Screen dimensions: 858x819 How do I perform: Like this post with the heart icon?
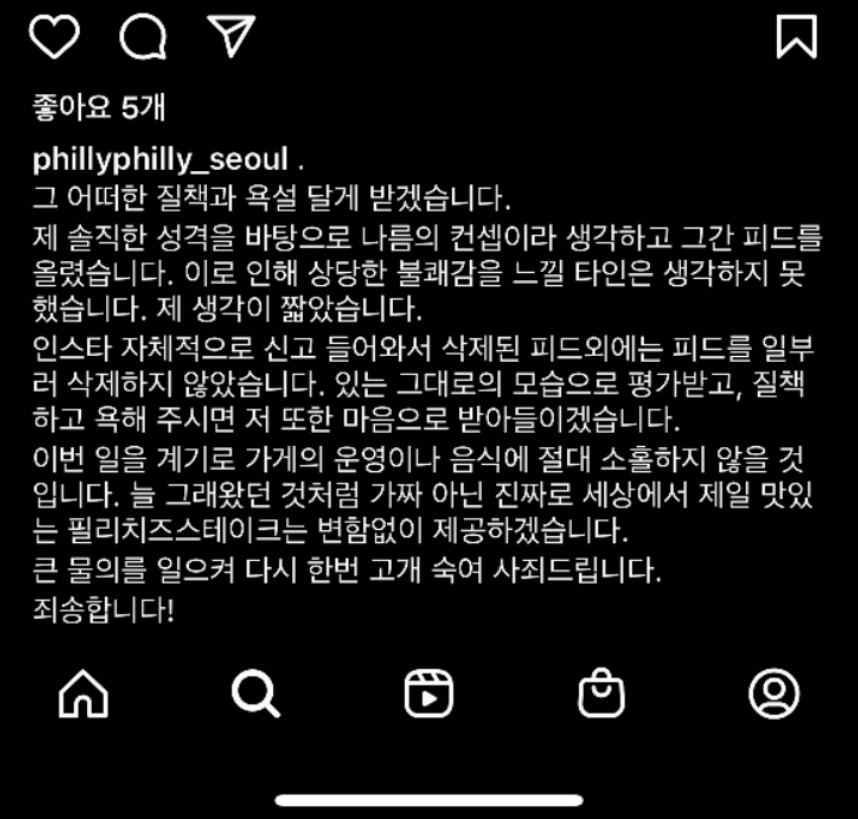(x=54, y=37)
